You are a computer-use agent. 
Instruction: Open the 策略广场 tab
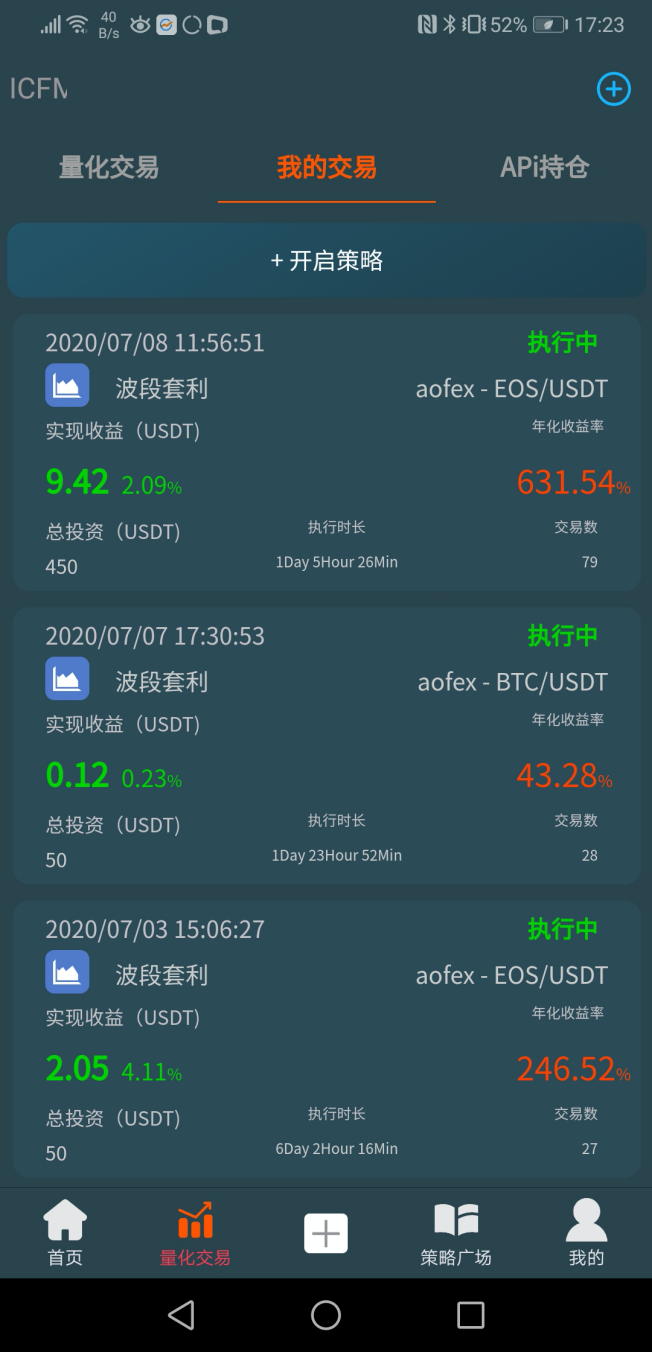(456, 1234)
